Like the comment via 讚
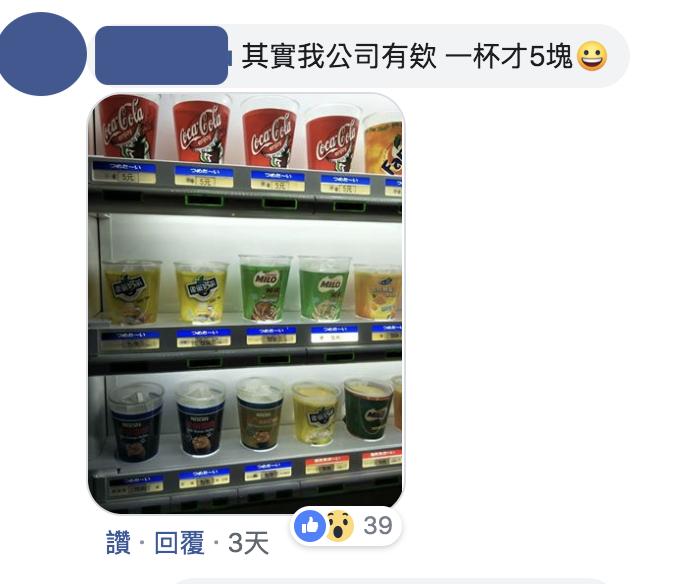 tap(118, 543)
